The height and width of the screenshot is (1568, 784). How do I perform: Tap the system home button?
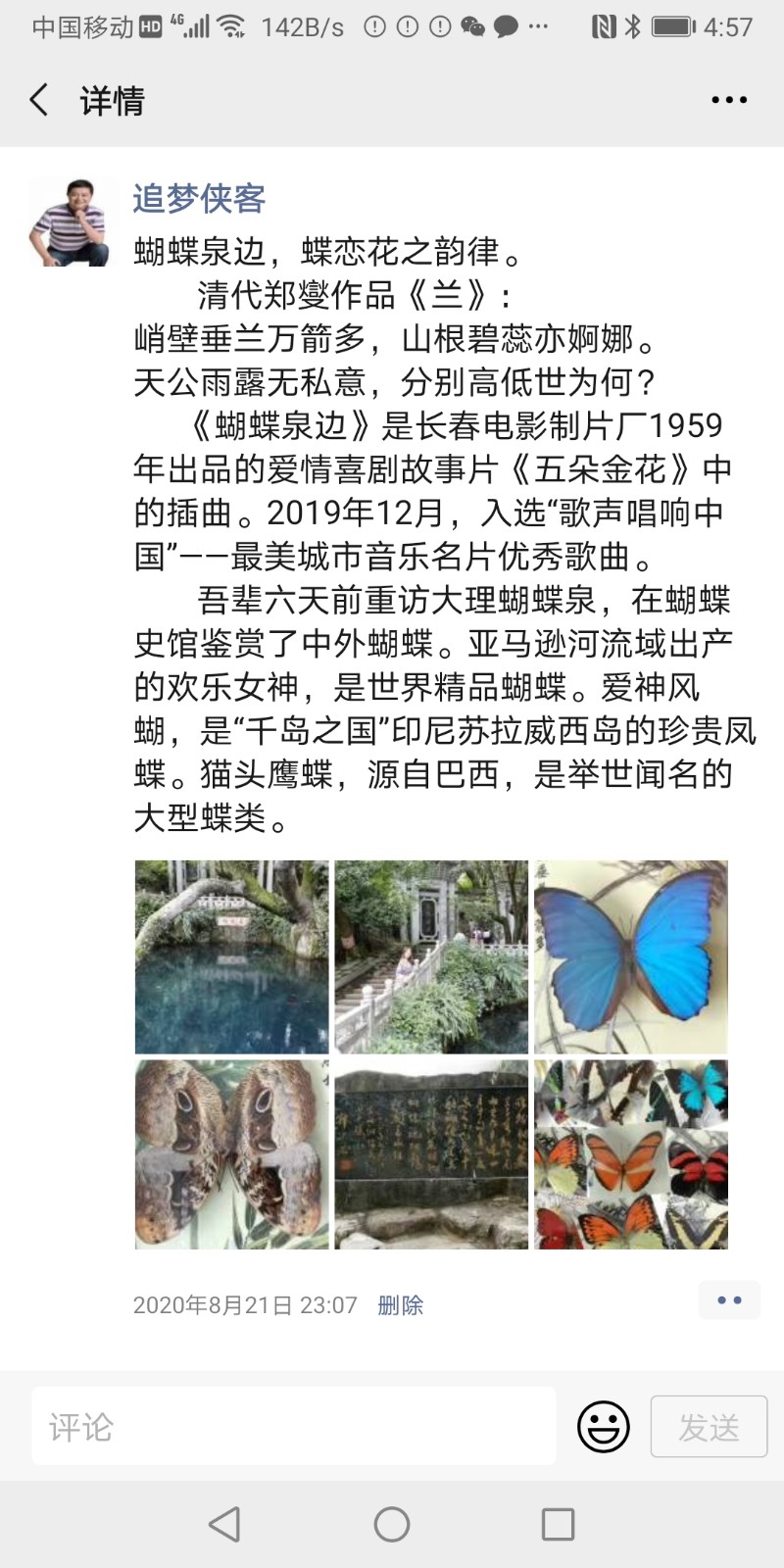coord(392,1525)
